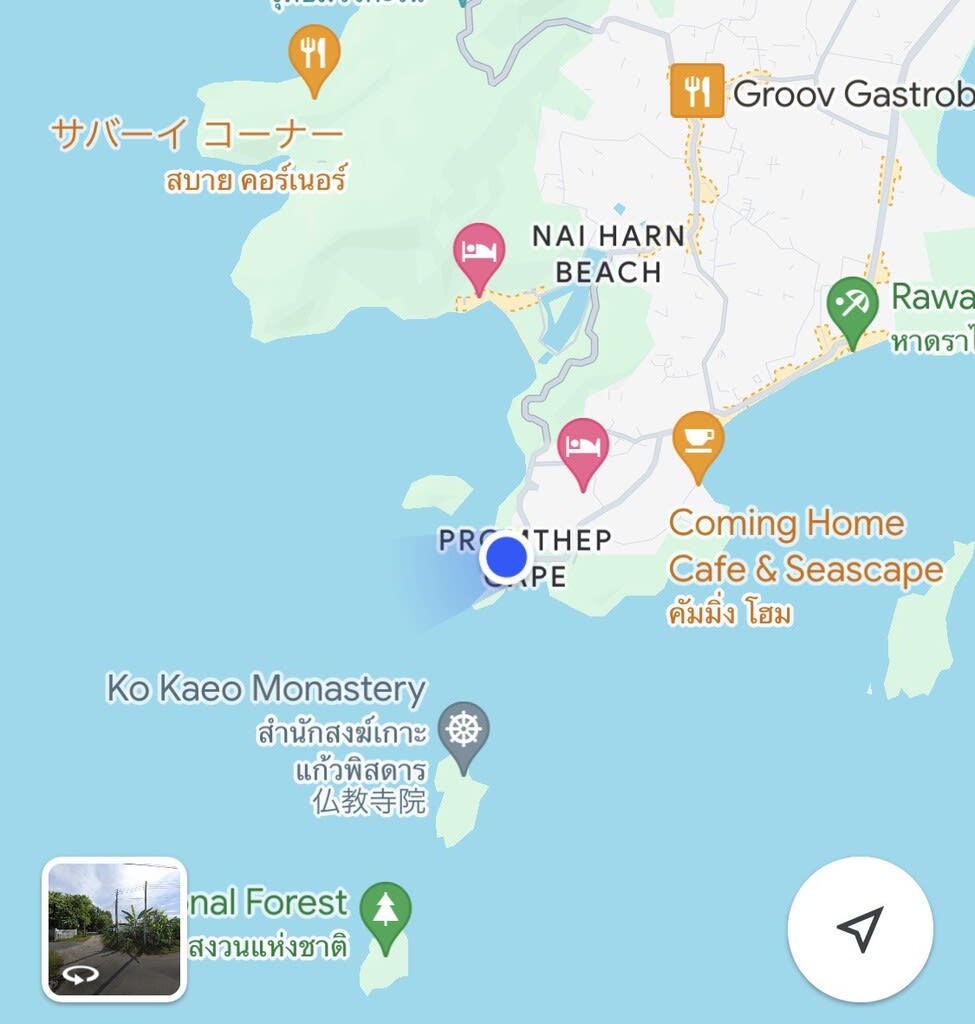Open the hotel pin near Promthep Cape
The image size is (975, 1024).
pyautogui.click(x=583, y=448)
